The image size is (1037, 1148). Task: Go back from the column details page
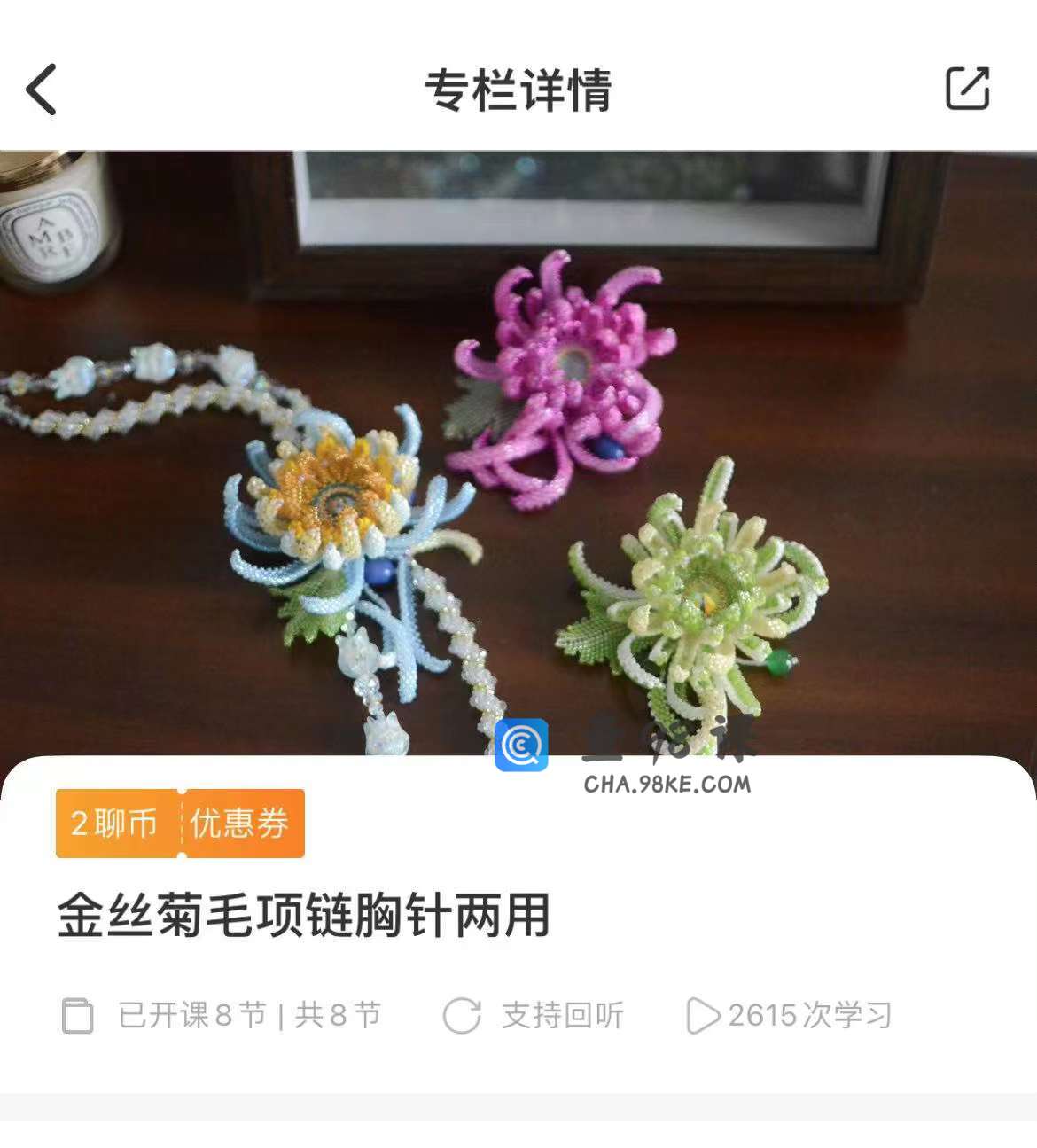click(x=42, y=90)
